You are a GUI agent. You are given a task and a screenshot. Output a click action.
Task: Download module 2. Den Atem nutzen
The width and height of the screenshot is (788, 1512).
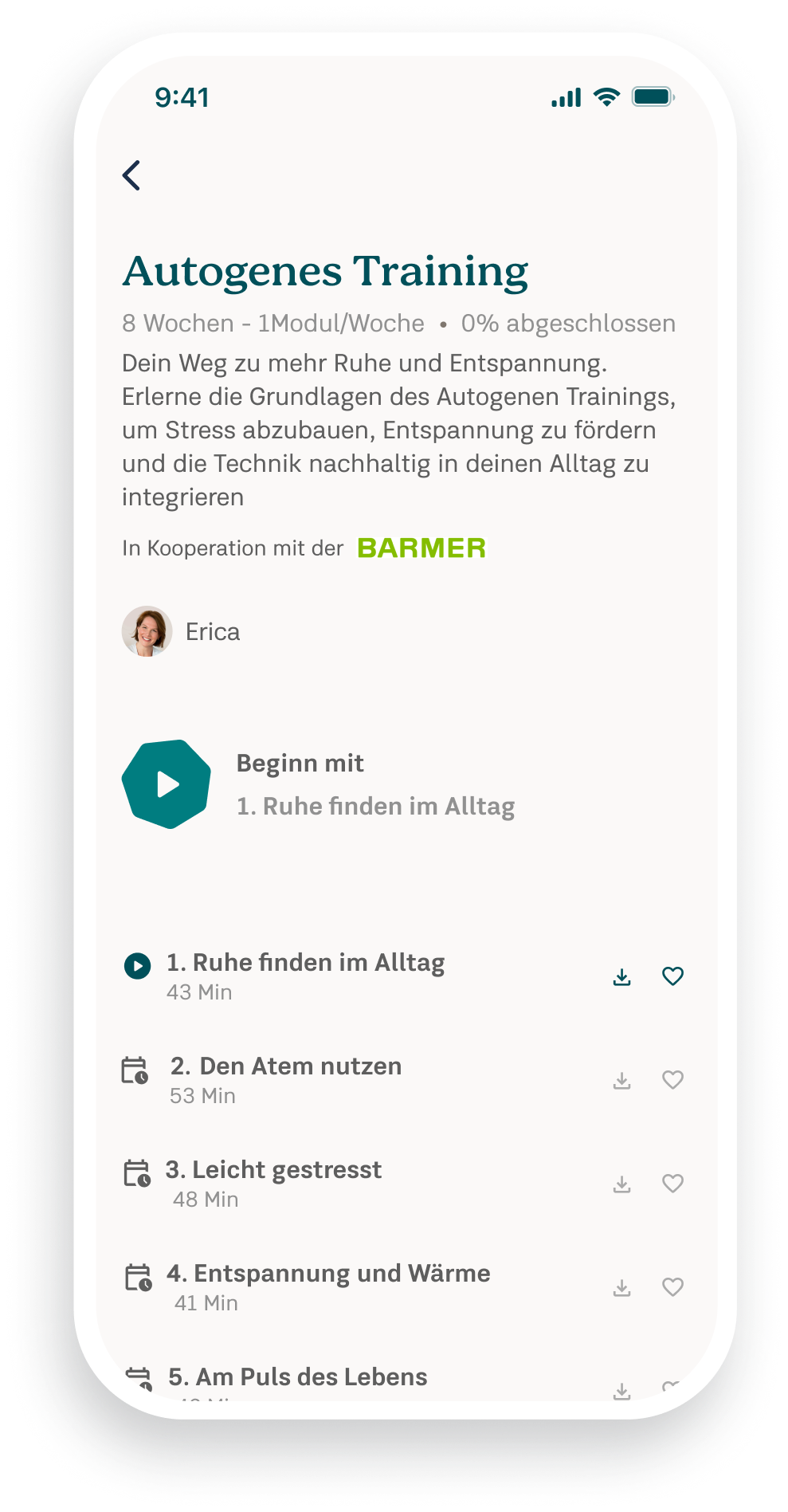622,1081
